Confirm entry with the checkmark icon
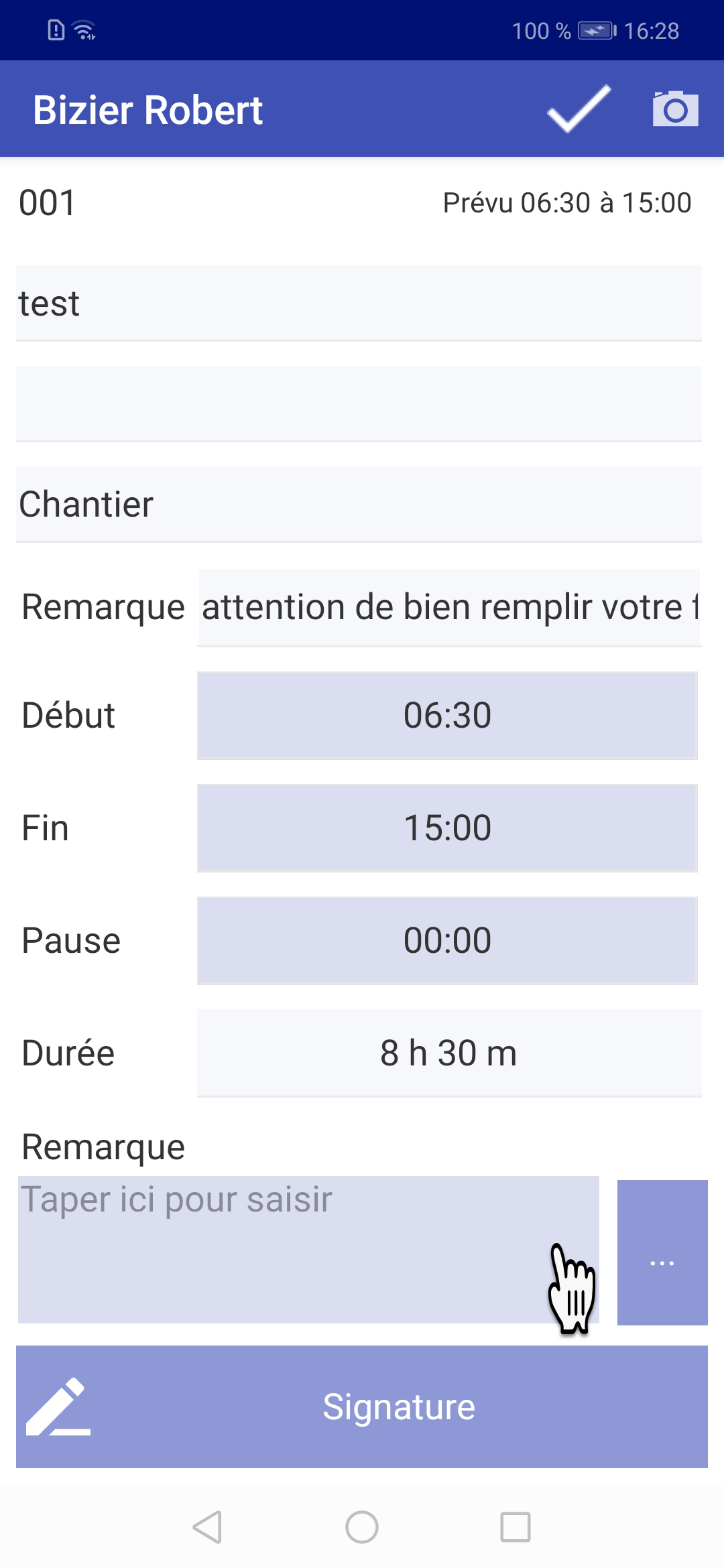Viewport: 724px width, 1568px height. click(579, 109)
